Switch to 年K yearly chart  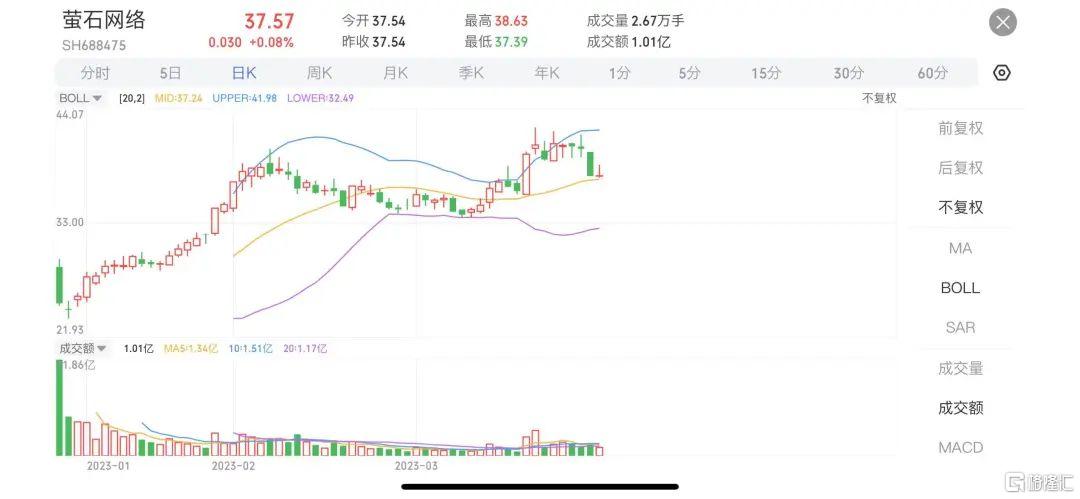[546, 73]
